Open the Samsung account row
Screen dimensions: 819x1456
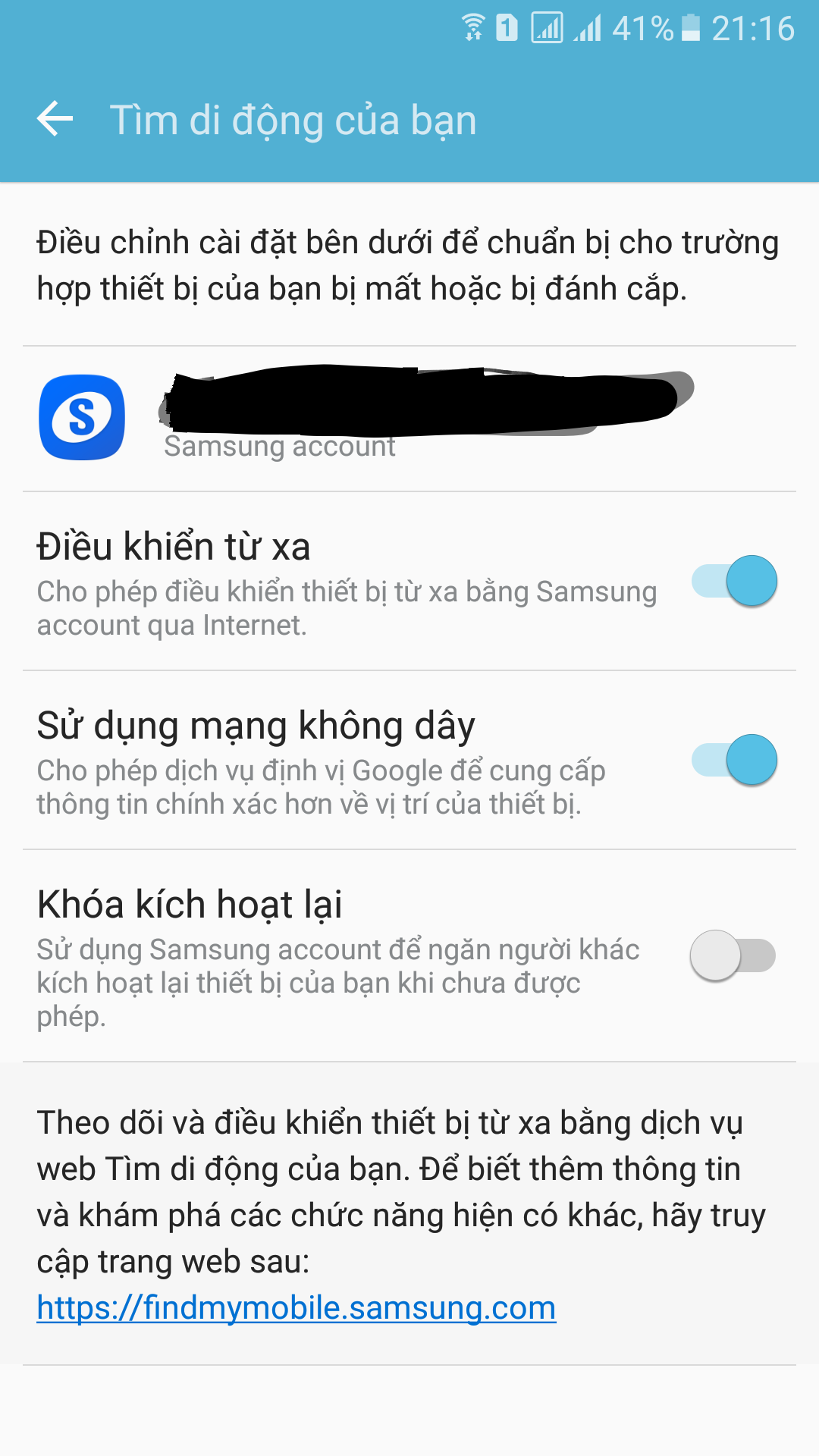409,419
